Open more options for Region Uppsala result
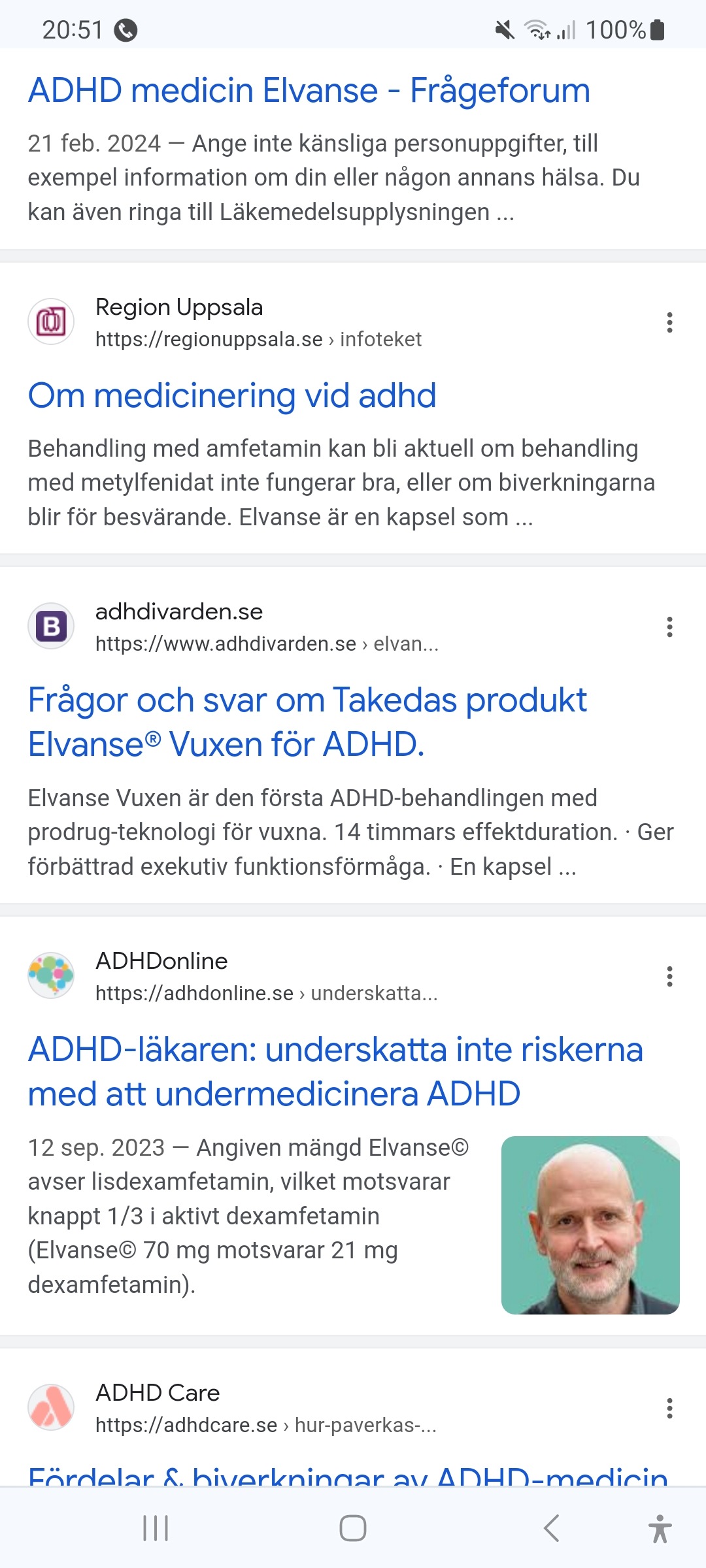 [669, 323]
